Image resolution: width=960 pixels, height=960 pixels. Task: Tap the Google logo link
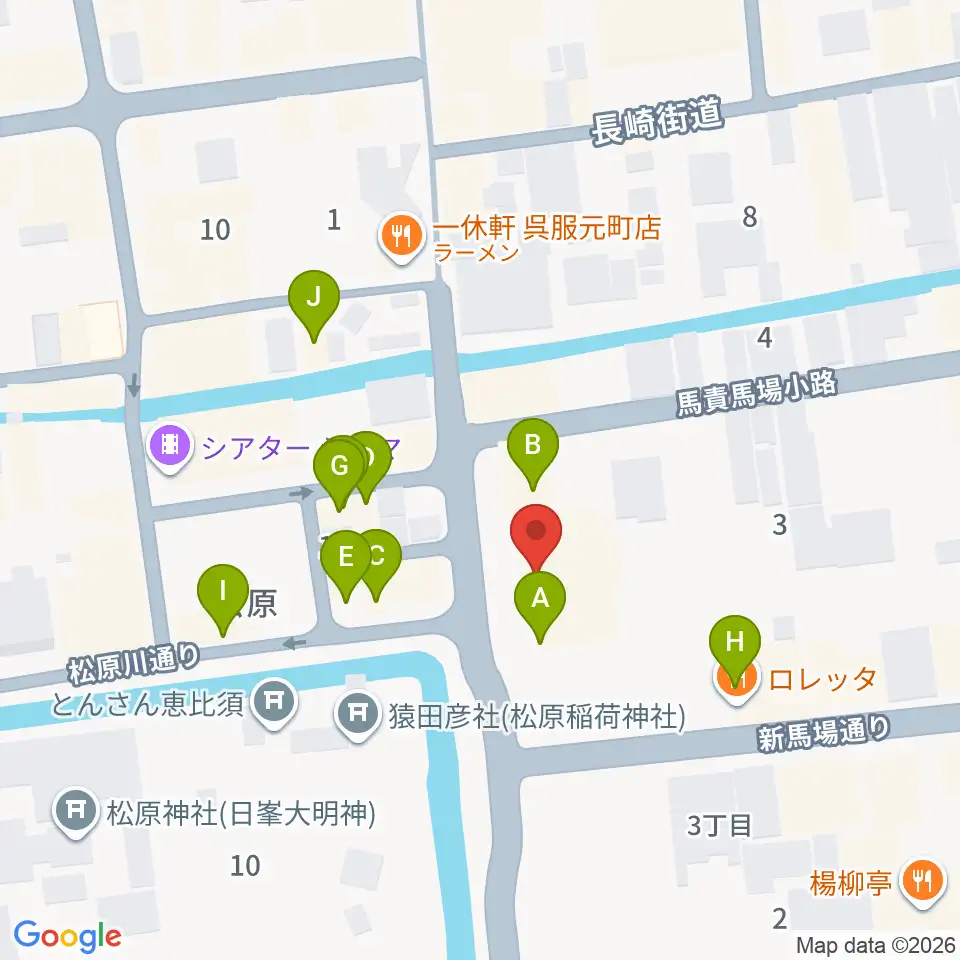pyautogui.click(x=67, y=936)
